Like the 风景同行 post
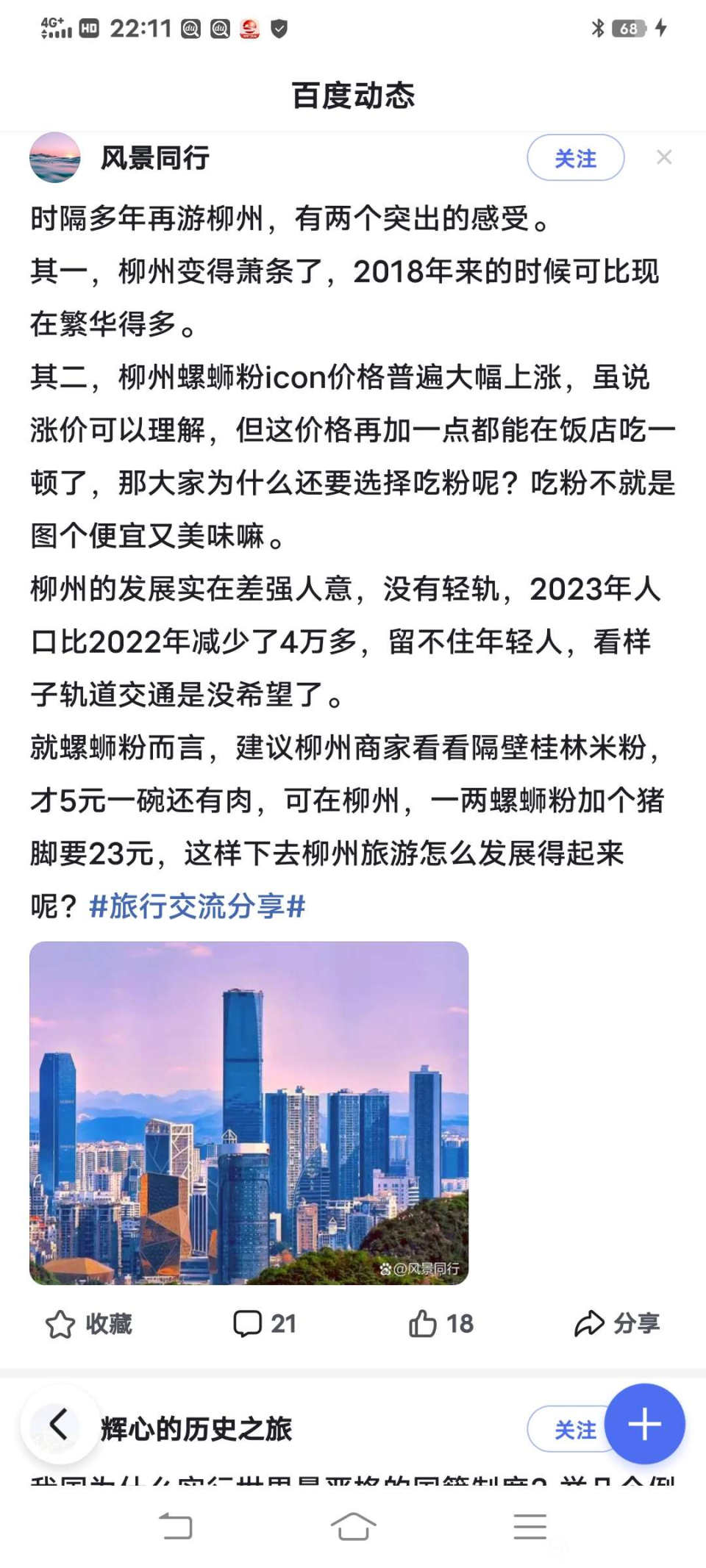 click(441, 1324)
